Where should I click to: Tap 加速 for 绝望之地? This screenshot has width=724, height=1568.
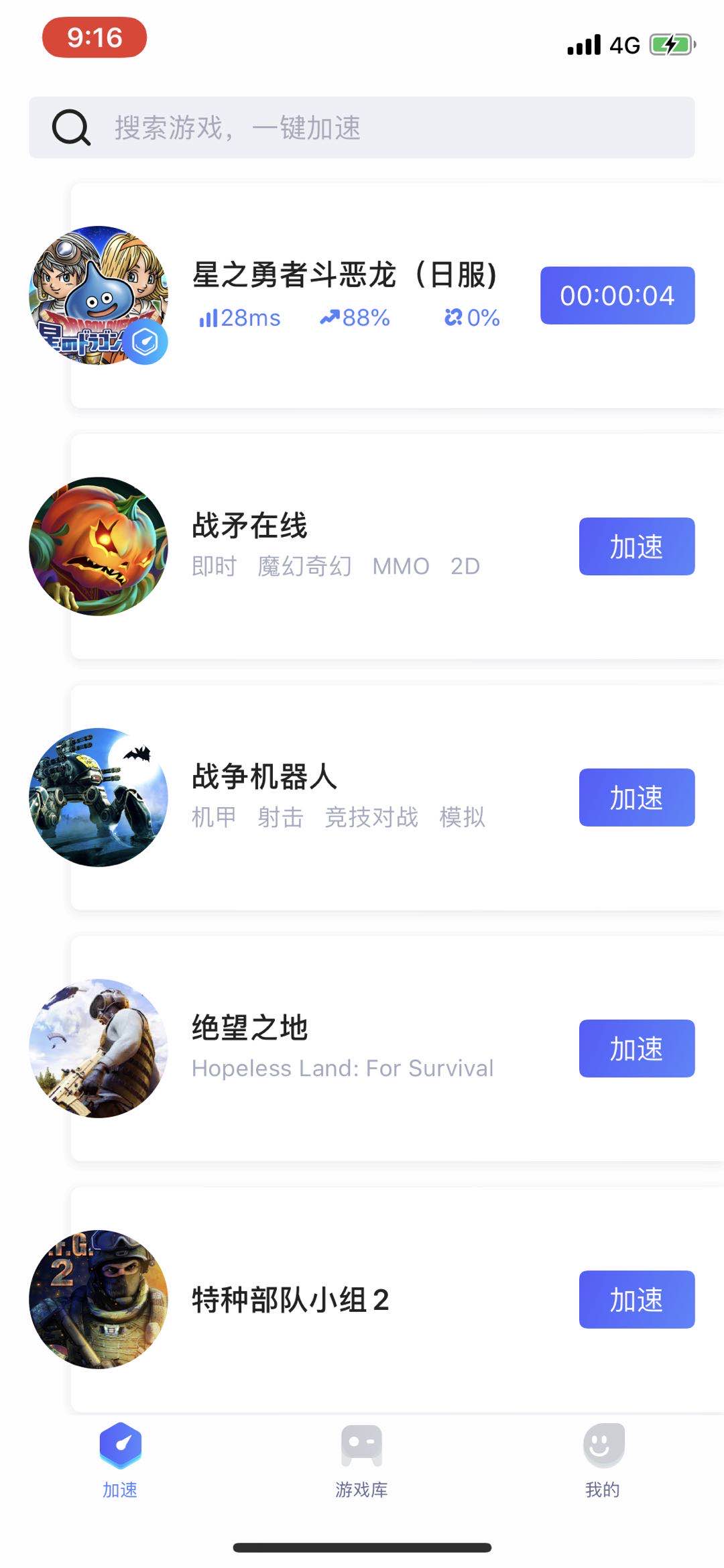click(636, 1048)
